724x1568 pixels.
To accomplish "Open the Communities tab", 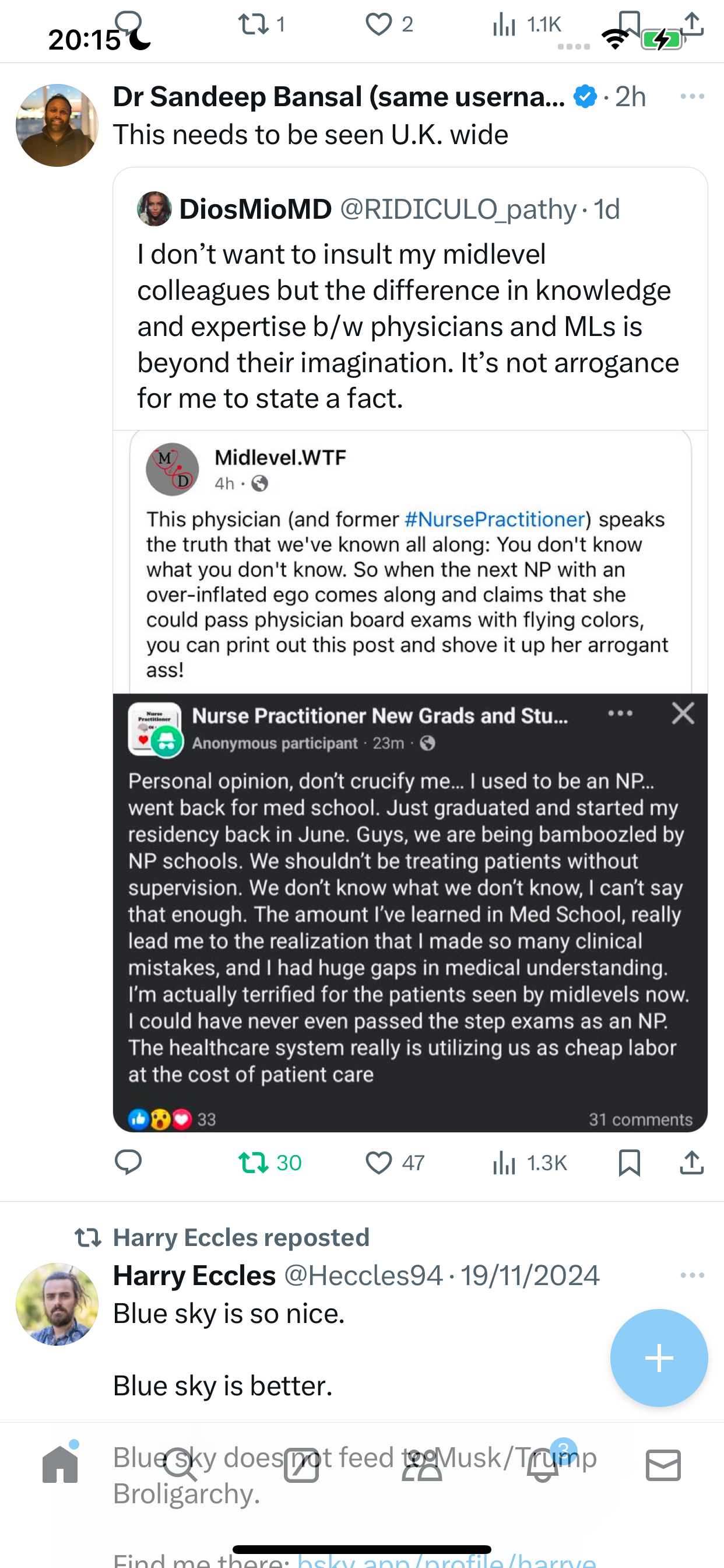I will click(x=421, y=1465).
